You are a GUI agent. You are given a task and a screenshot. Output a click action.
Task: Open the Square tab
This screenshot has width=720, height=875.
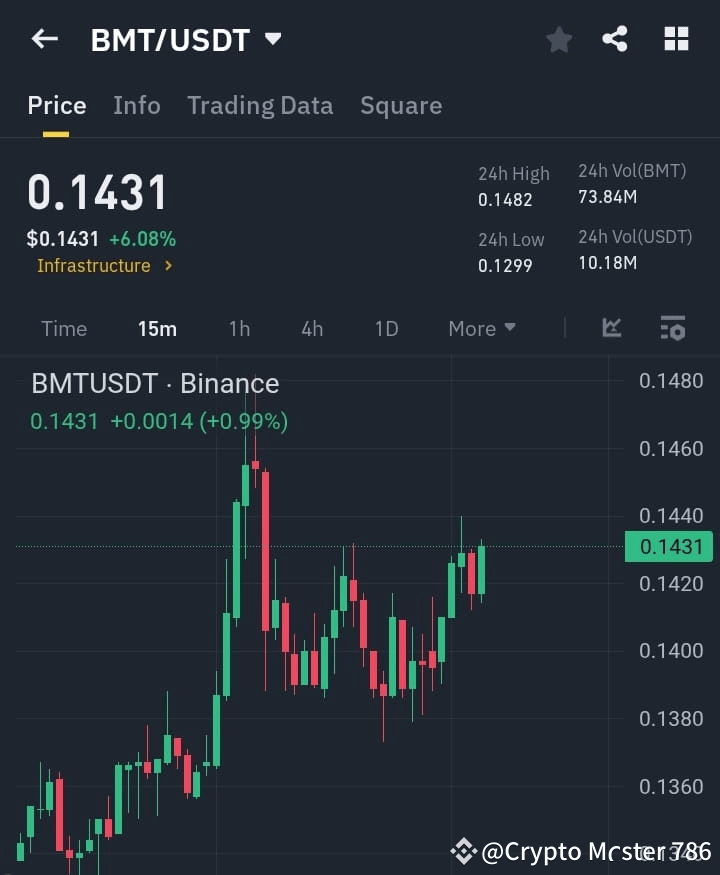click(x=401, y=105)
